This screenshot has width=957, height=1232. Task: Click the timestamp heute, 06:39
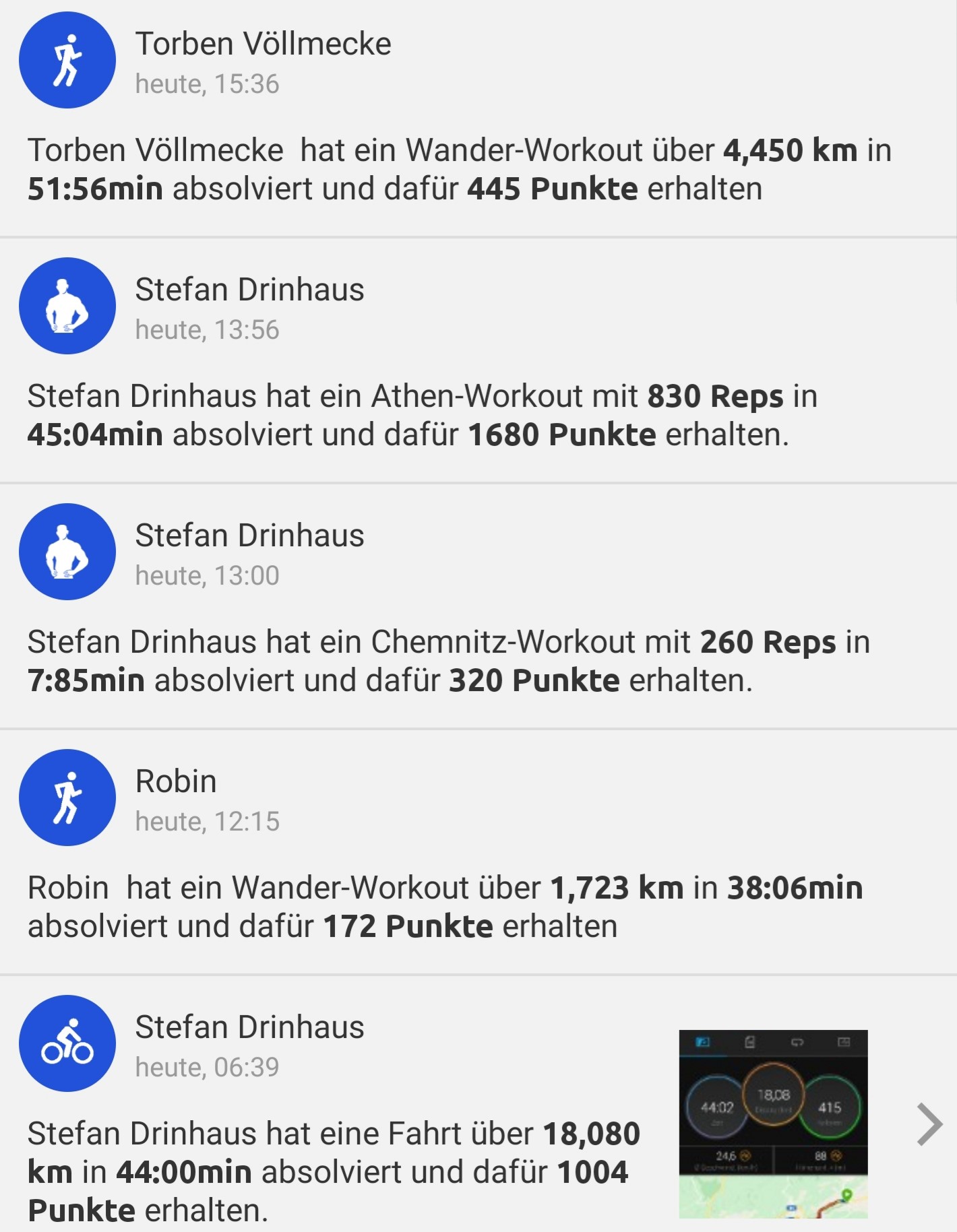(x=206, y=1068)
